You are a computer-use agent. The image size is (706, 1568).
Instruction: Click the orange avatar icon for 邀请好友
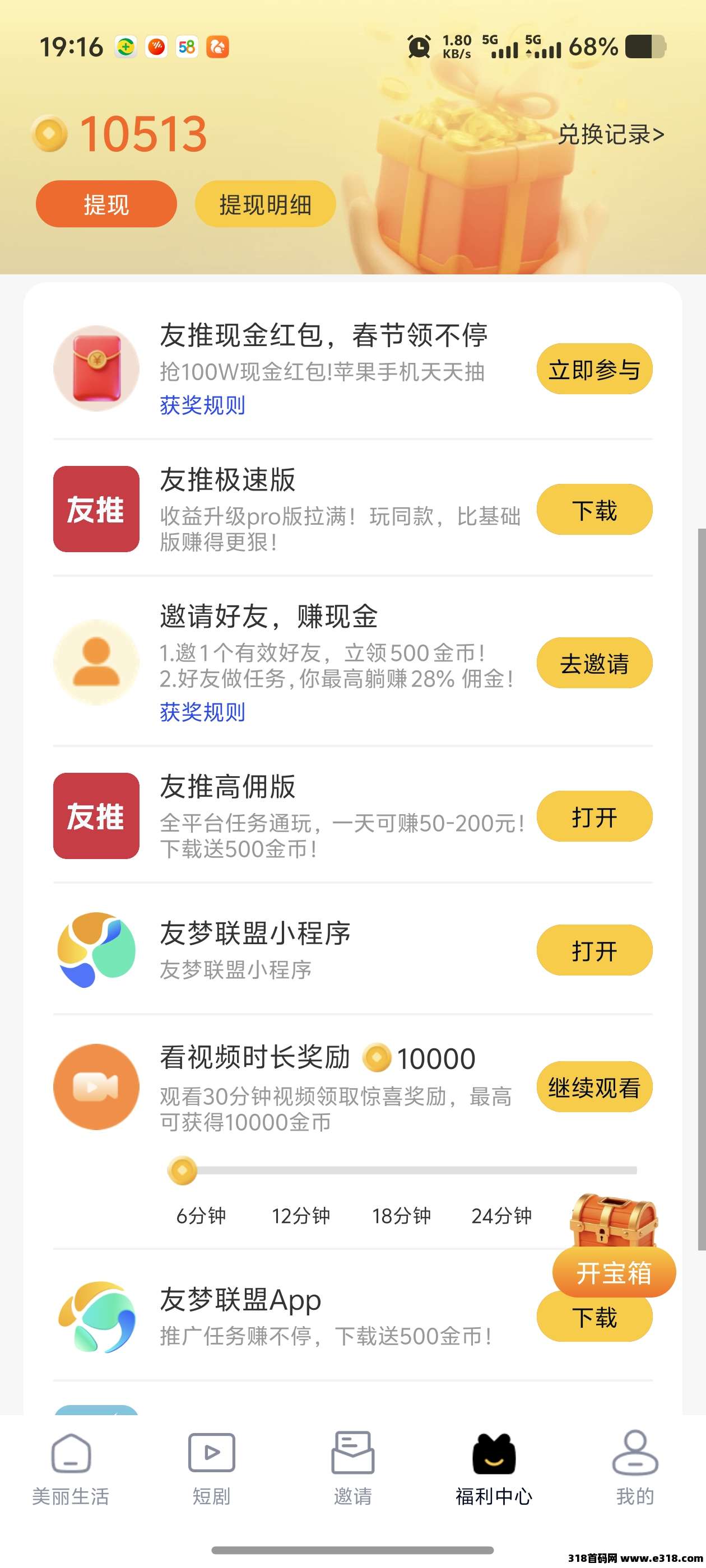95,662
